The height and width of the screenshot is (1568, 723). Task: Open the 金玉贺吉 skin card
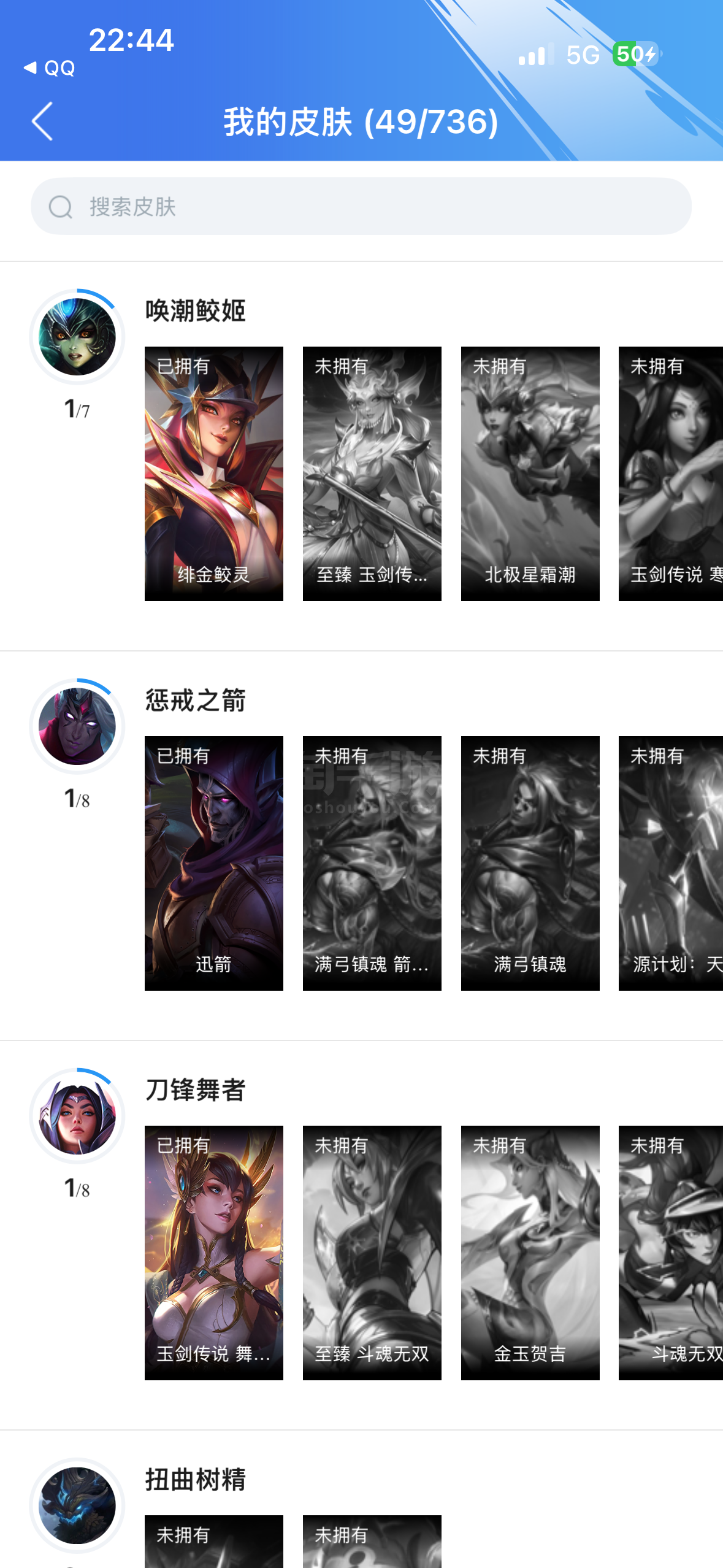(x=530, y=1252)
